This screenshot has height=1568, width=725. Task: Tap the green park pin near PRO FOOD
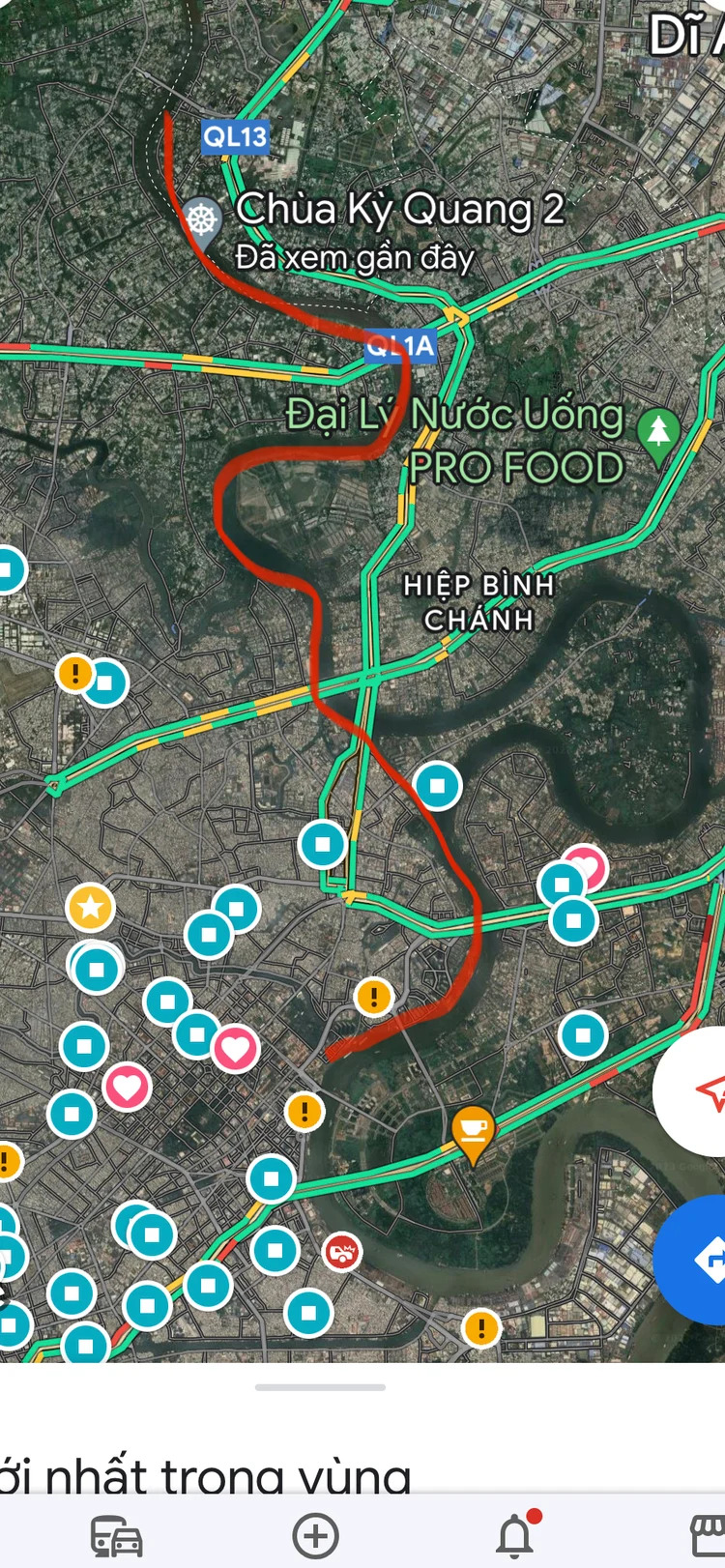pyautogui.click(x=659, y=431)
